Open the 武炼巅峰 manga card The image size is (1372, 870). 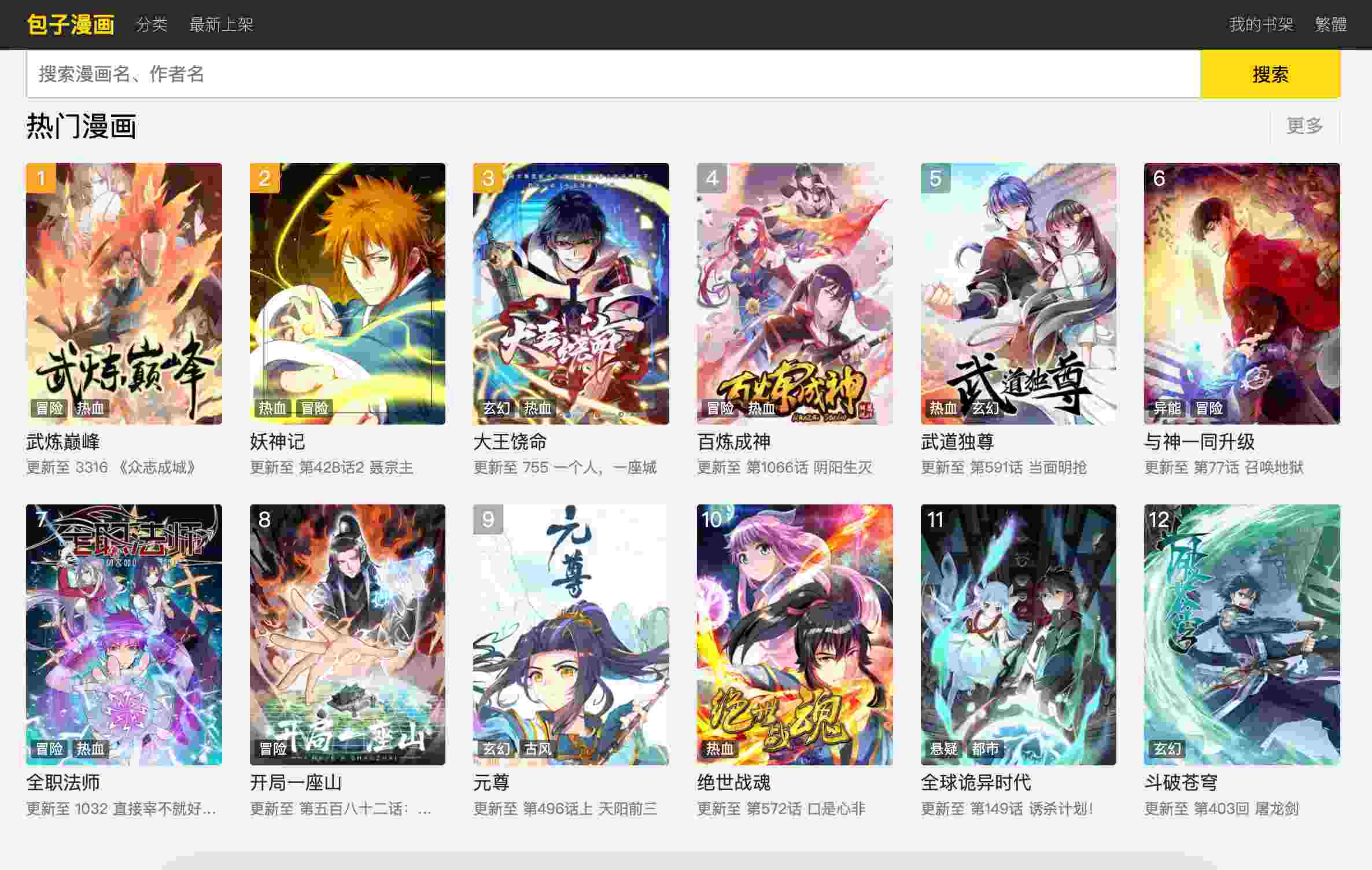tap(124, 294)
